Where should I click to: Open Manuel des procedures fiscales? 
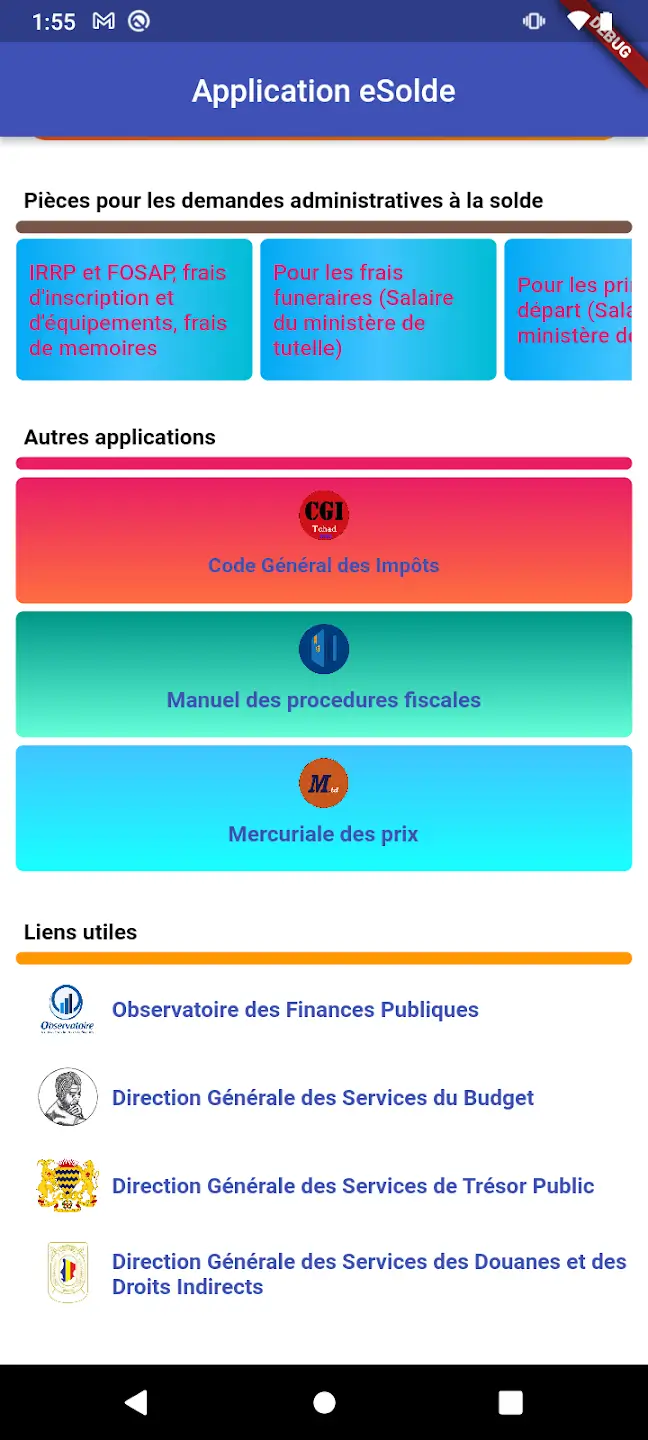coord(324,675)
